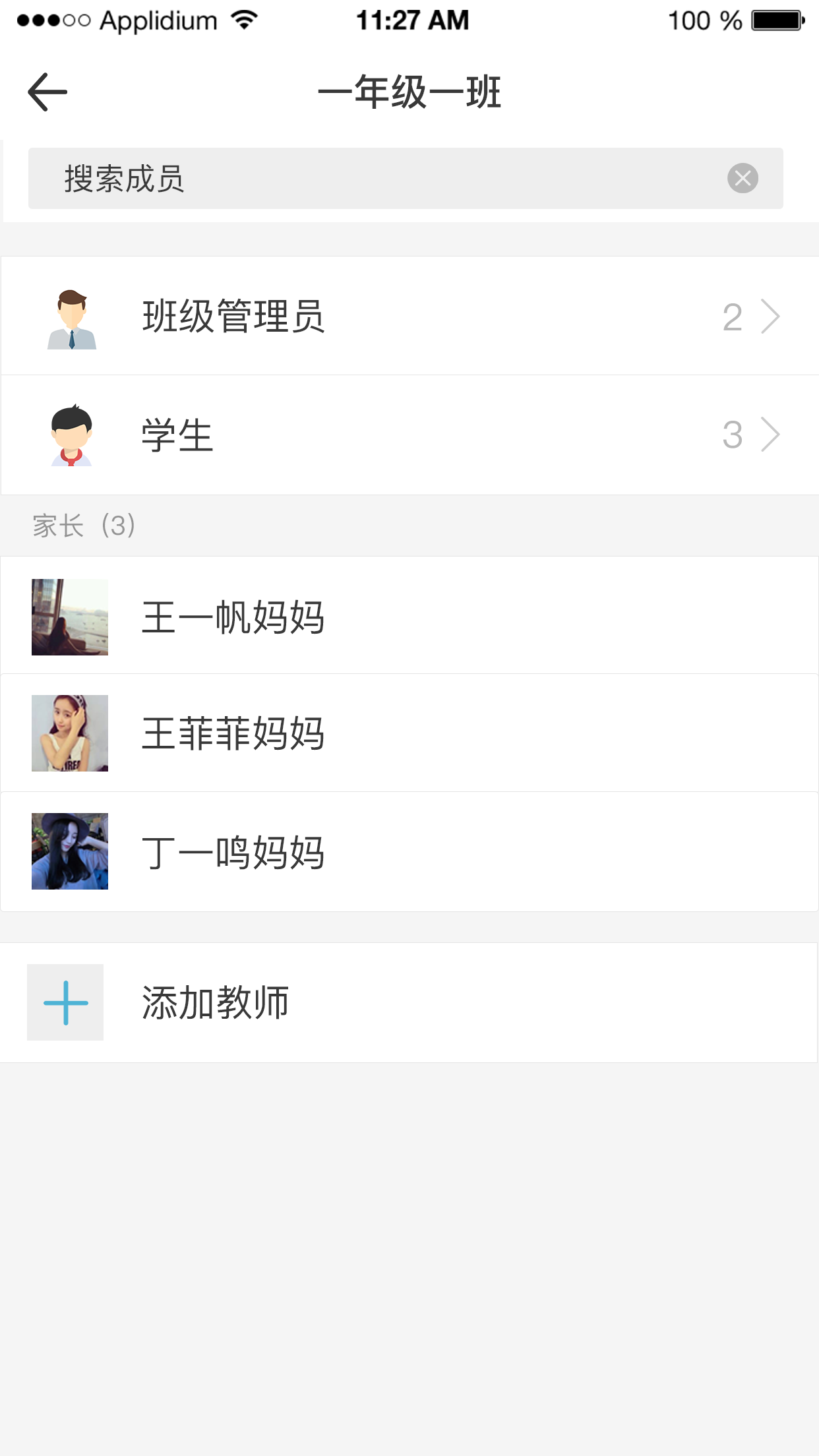Screen dimensions: 819x1456
Task: Expand the 班级管理员 list via its chevron
Action: pyautogui.click(x=772, y=315)
